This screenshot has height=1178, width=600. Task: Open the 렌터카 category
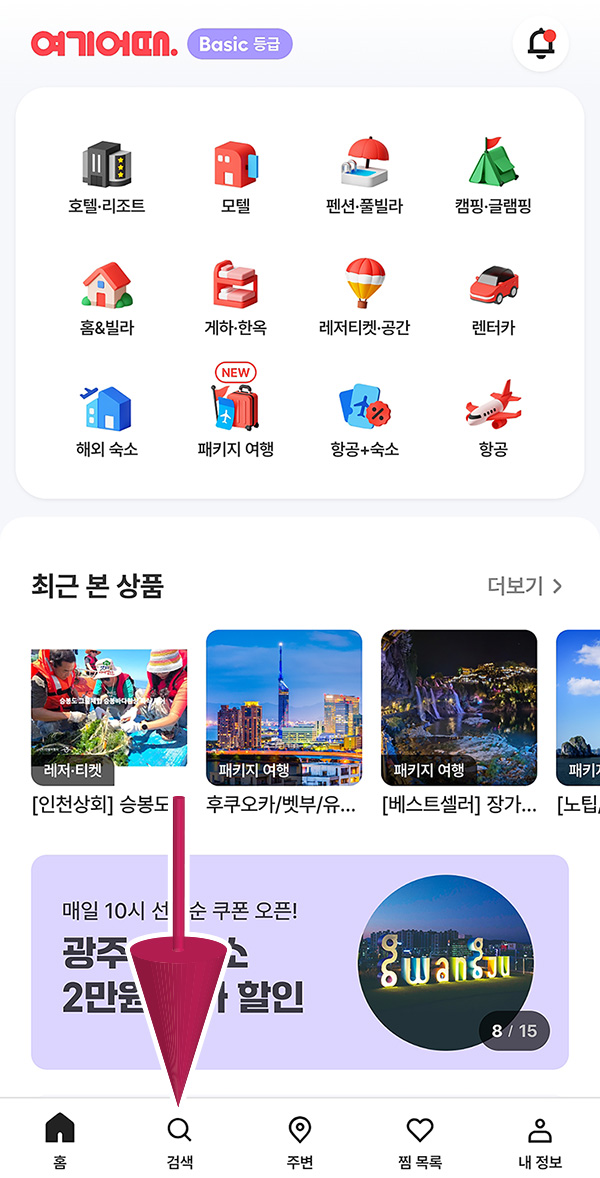[x=493, y=299]
